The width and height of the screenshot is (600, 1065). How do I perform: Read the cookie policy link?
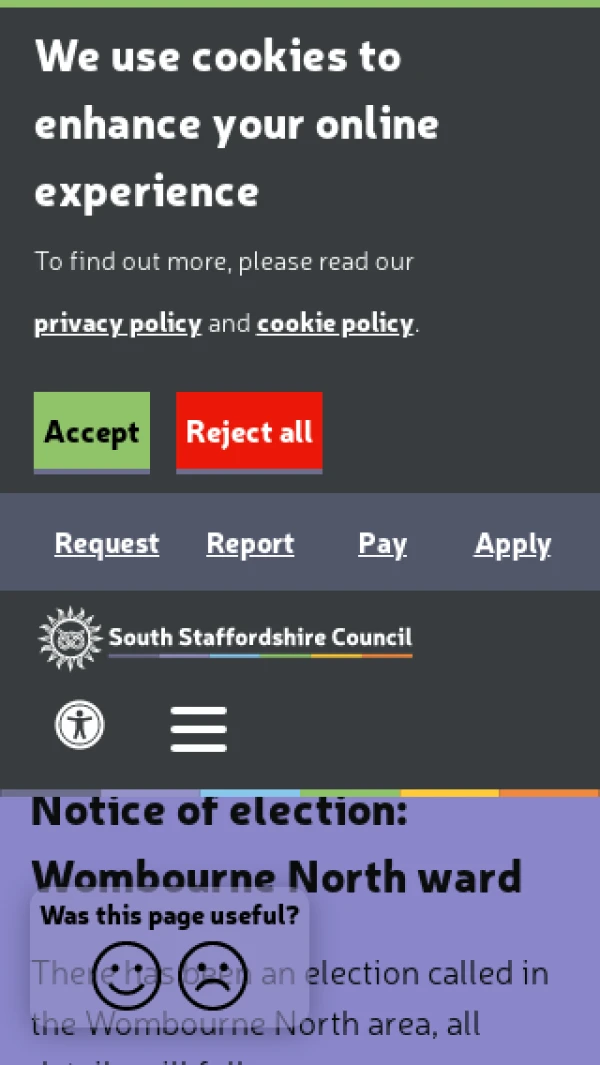[334, 324]
